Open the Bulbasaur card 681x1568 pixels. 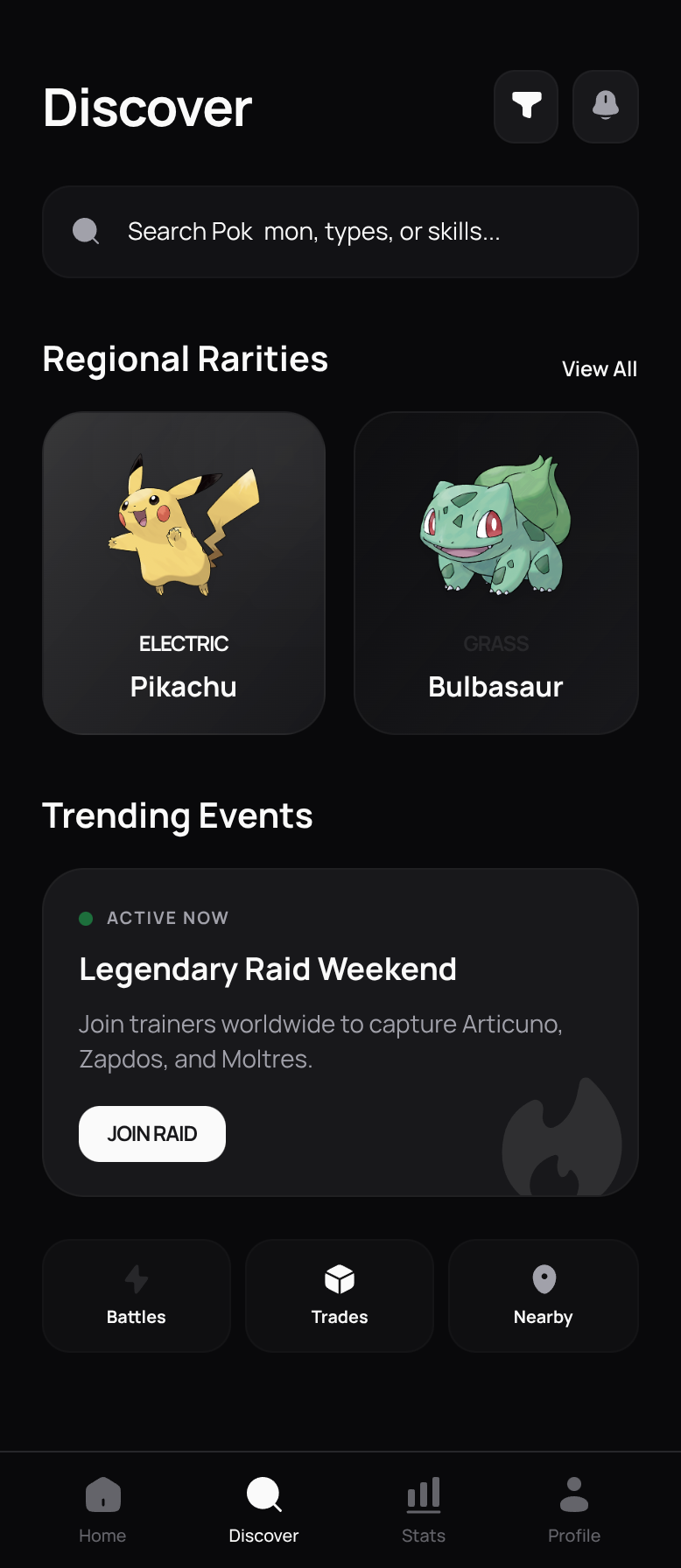point(495,573)
